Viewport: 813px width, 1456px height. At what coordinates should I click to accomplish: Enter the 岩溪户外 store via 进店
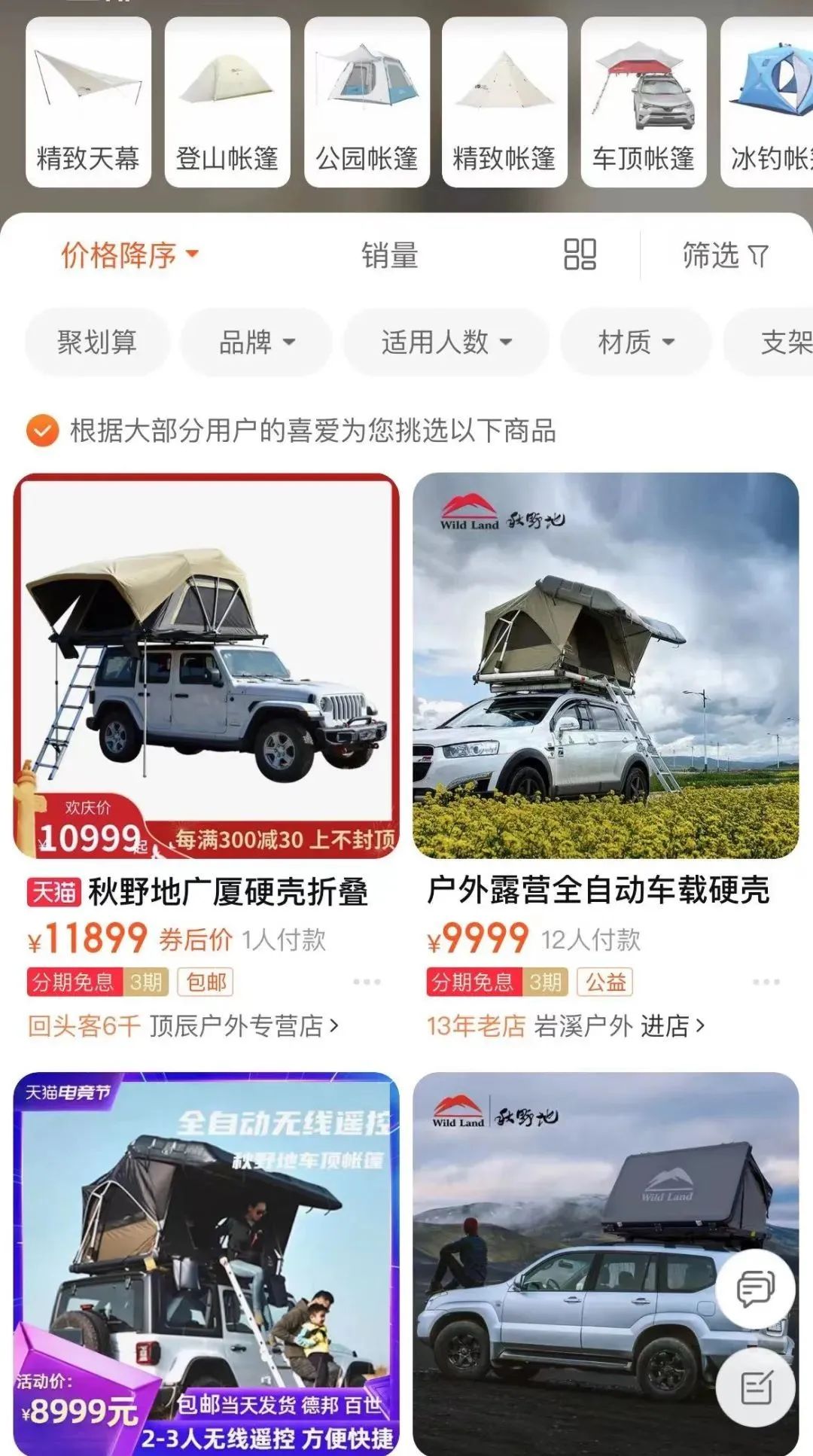(x=671, y=1025)
